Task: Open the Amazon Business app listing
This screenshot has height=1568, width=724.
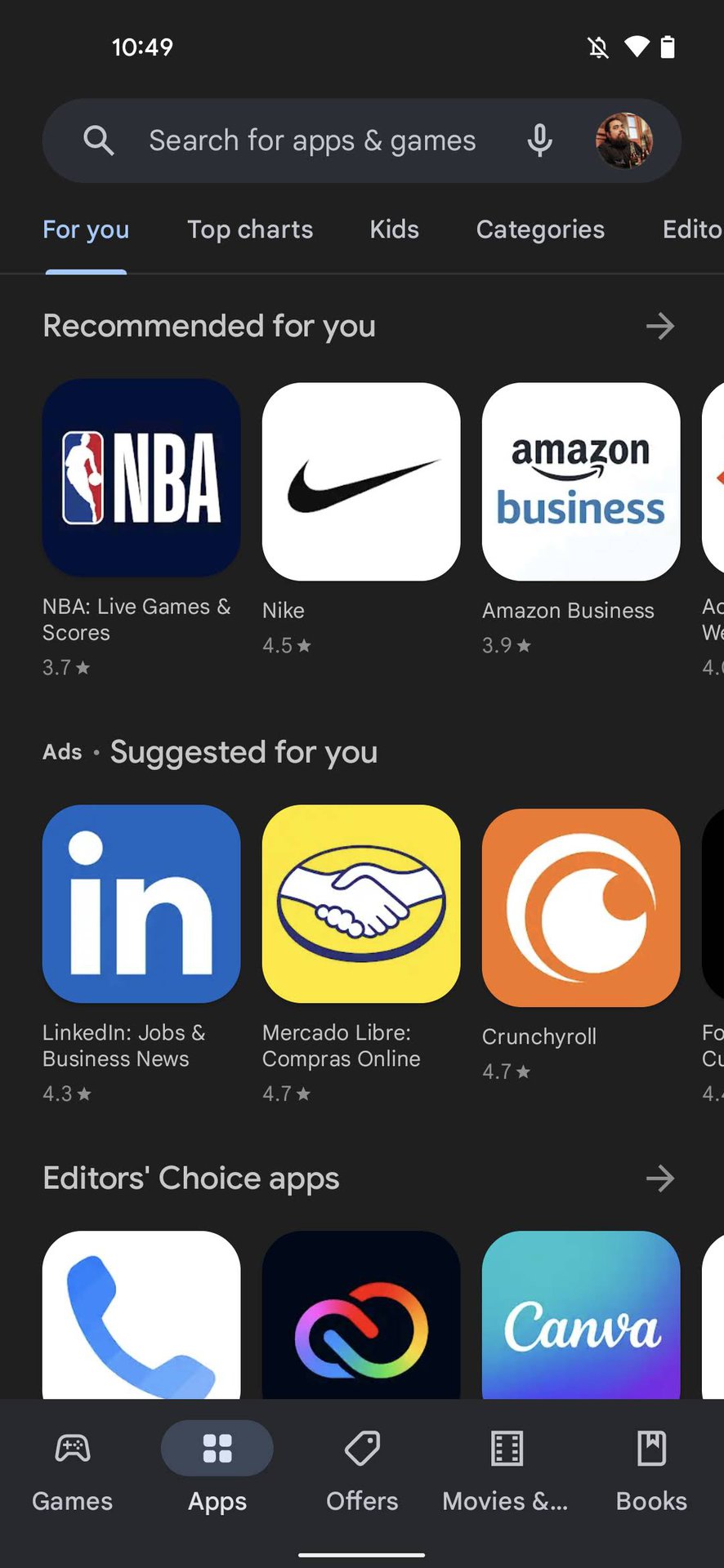Action: click(581, 482)
